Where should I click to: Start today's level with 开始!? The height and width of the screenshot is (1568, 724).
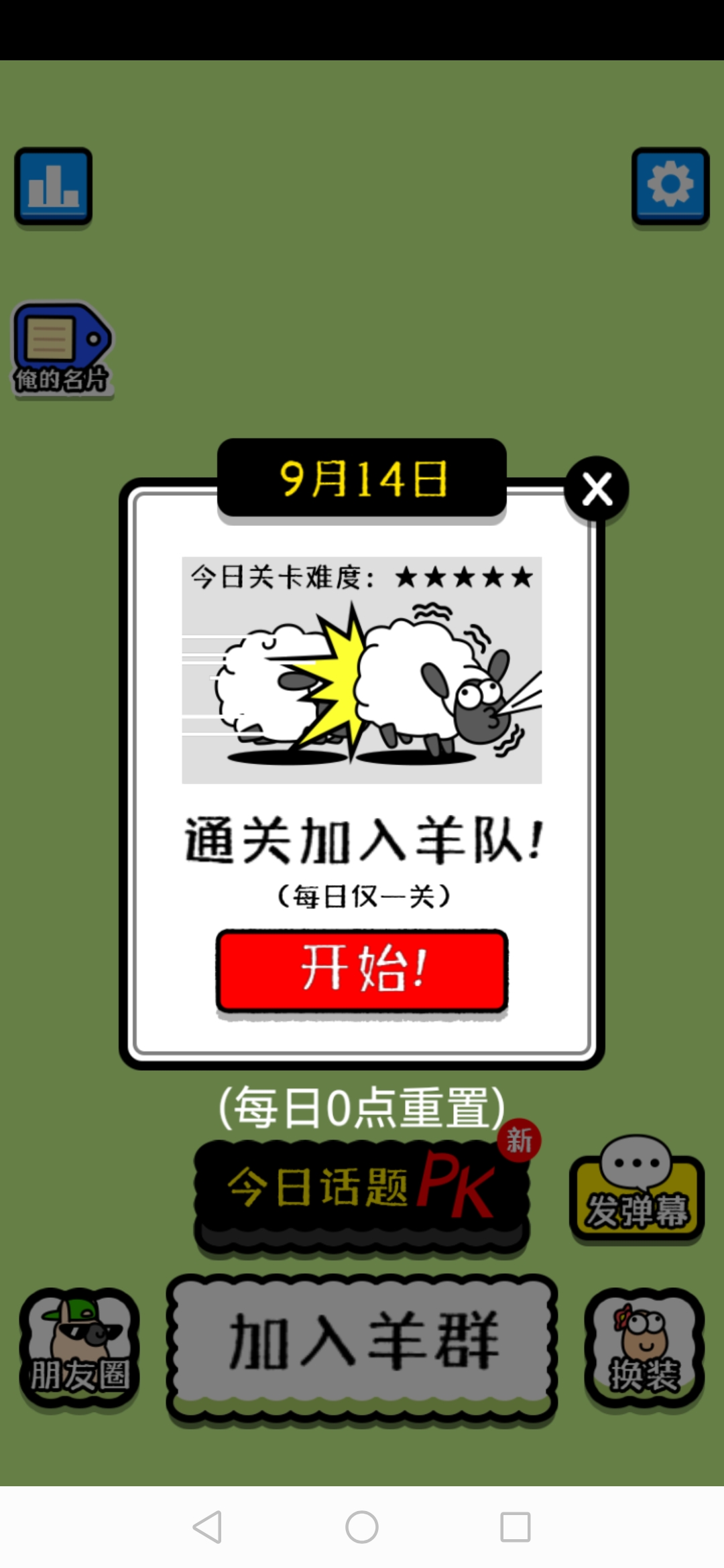point(362,970)
